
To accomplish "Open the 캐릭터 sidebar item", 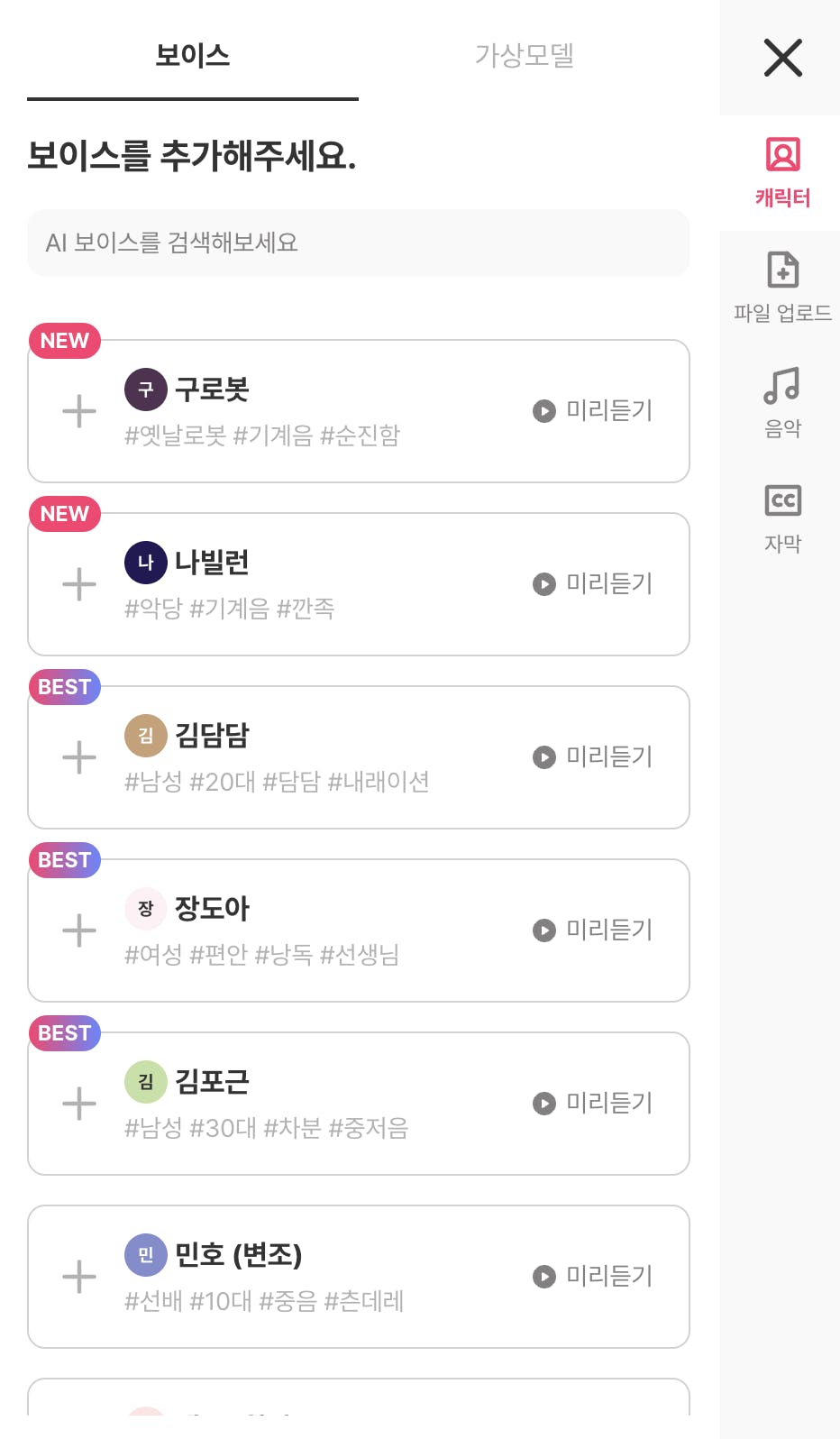I will [x=782, y=173].
